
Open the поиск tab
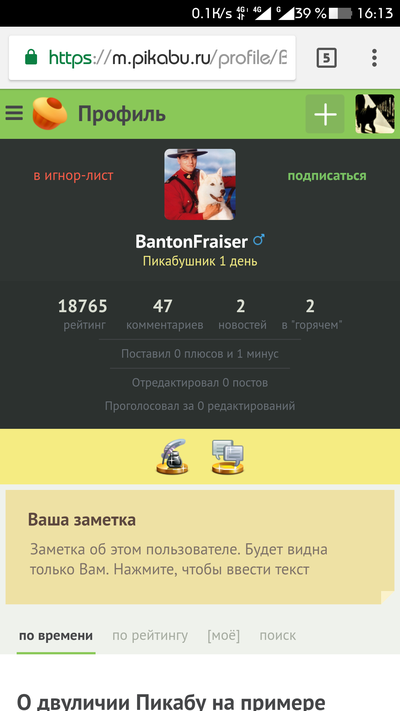pyautogui.click(x=278, y=636)
